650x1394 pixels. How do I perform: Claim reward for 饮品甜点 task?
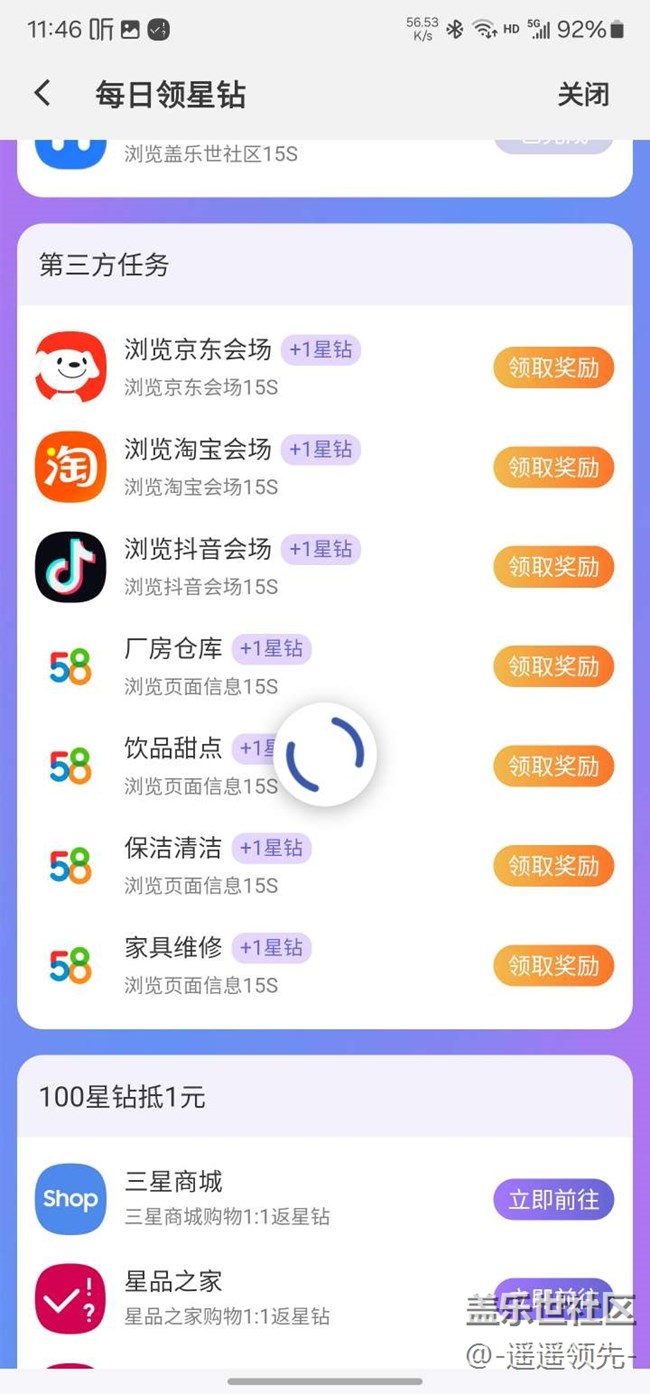[553, 766]
